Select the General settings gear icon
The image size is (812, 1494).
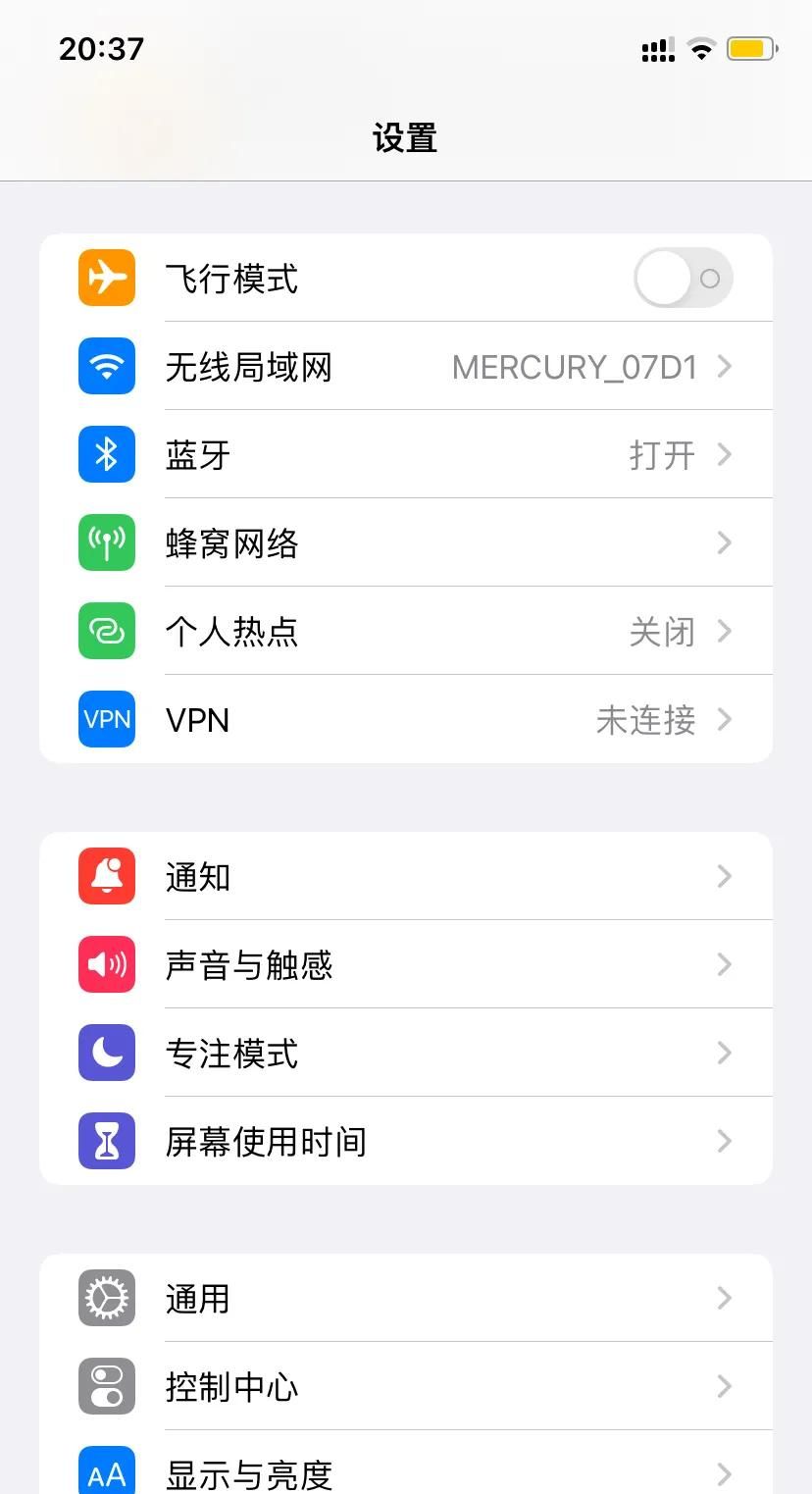tap(106, 1298)
